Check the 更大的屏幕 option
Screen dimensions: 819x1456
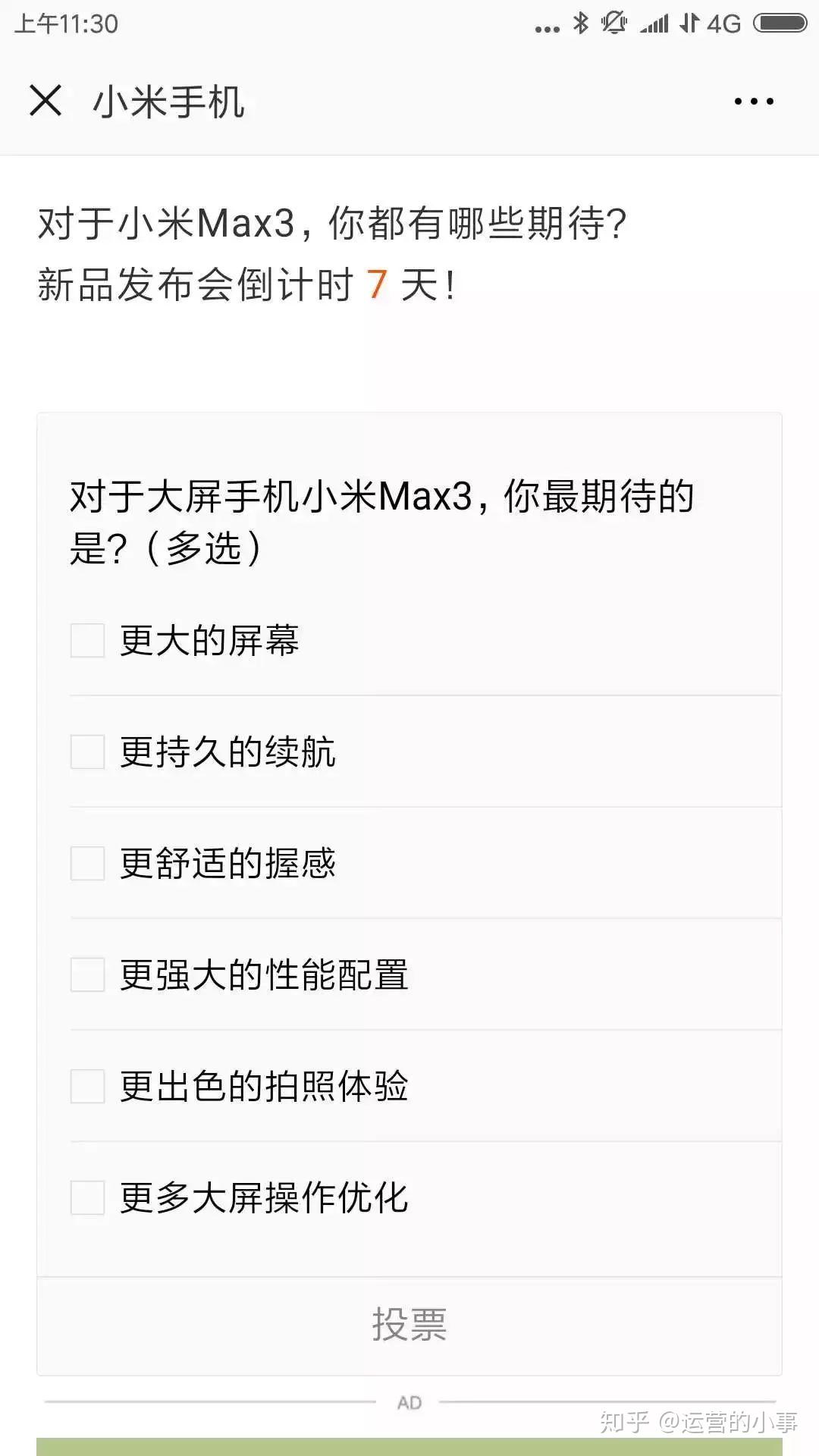87,641
